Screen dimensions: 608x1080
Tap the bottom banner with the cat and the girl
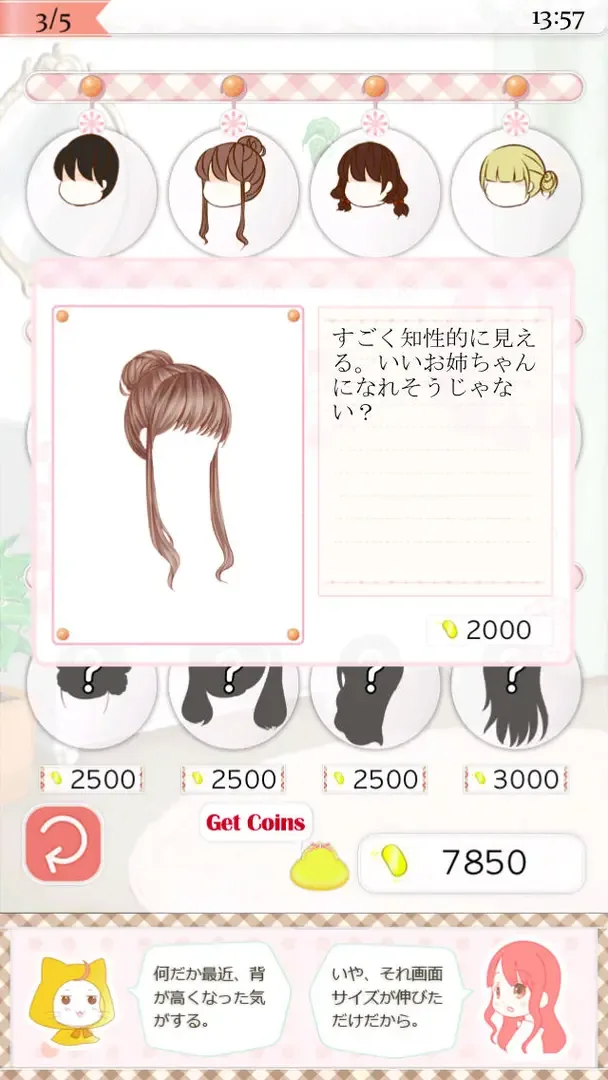pos(304,996)
